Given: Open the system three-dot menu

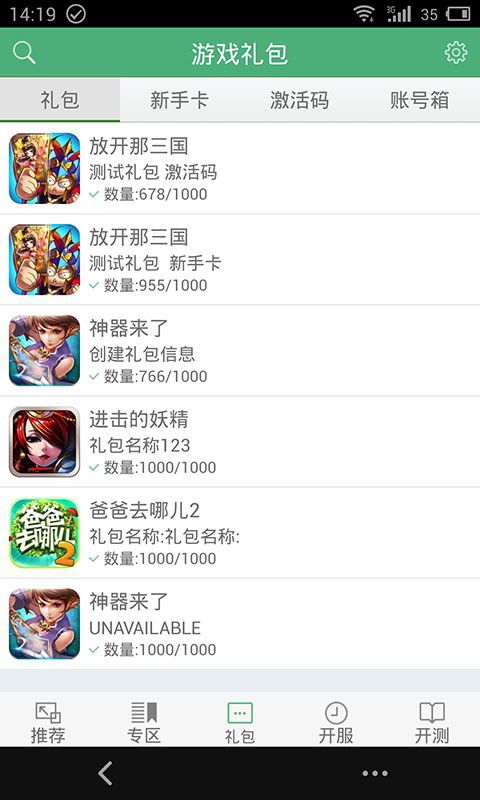Looking at the screenshot, I should coord(375,773).
